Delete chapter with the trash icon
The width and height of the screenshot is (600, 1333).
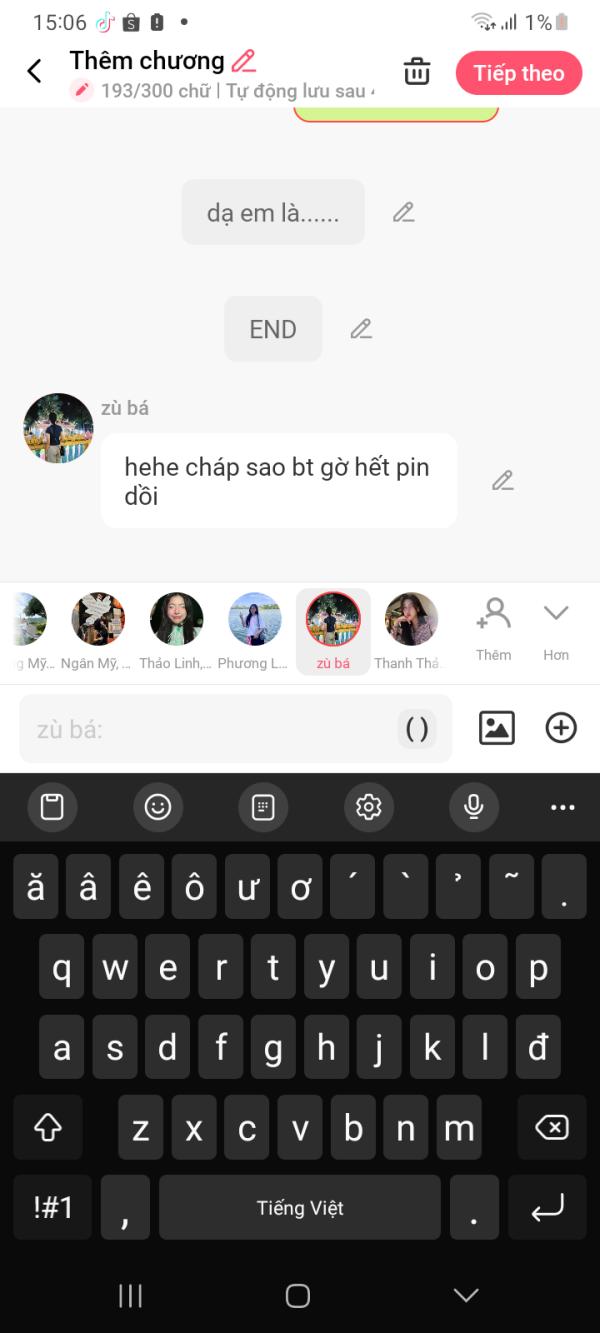[x=416, y=72]
